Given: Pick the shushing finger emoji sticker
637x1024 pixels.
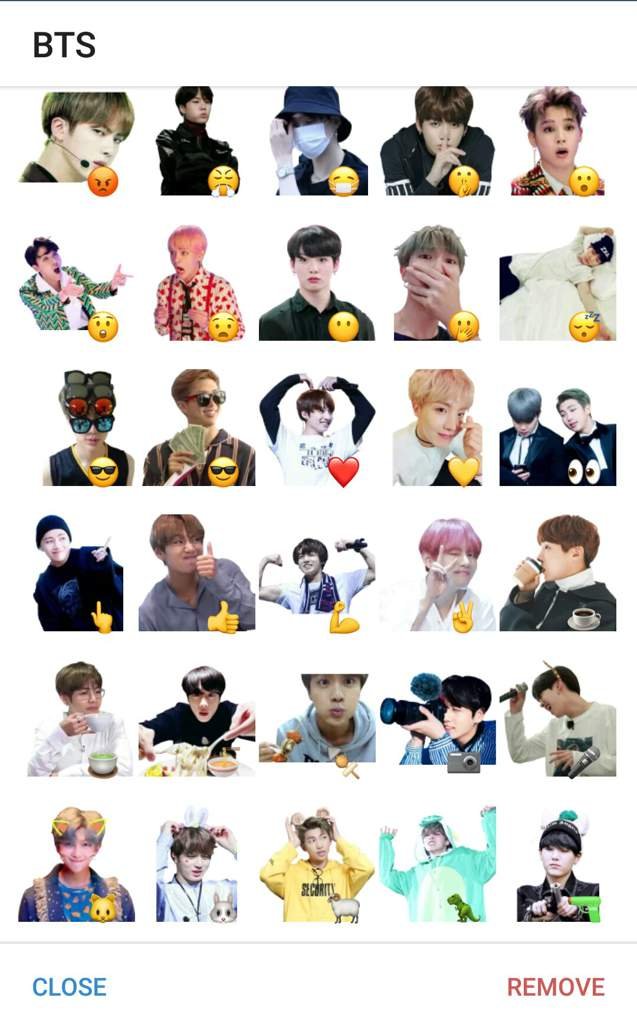Looking at the screenshot, I should (437, 141).
